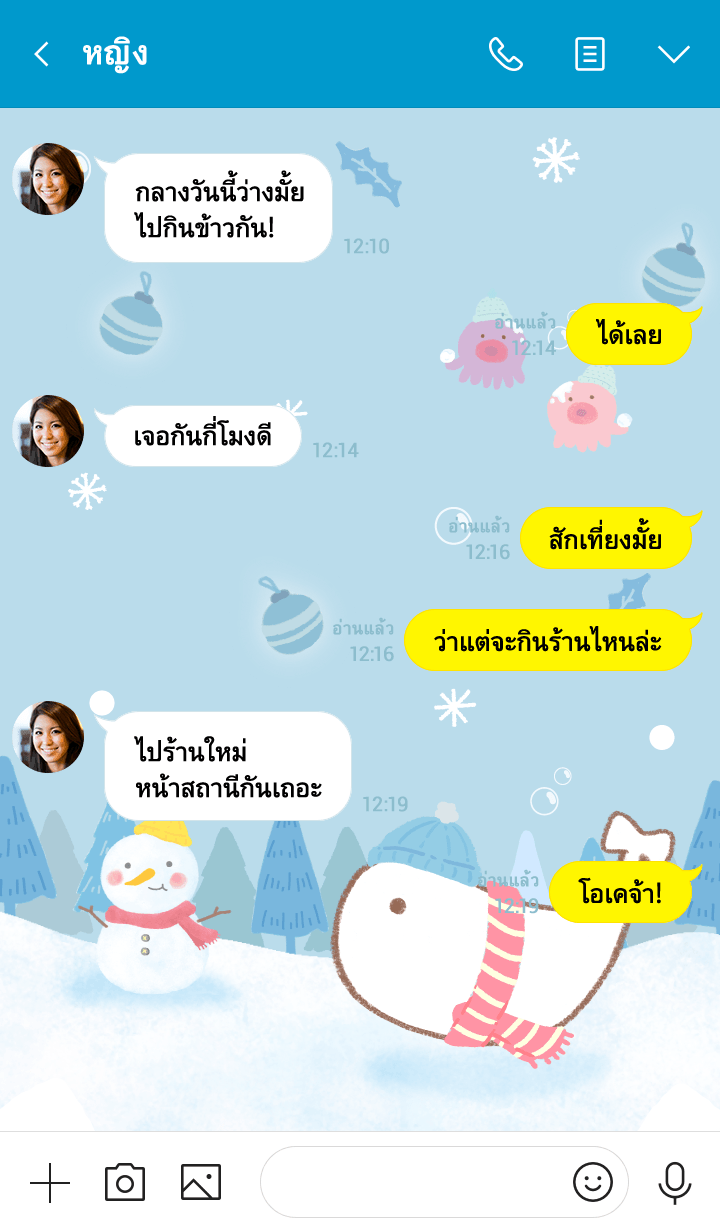Open the chat notes icon
Viewport: 720px width, 1232px height.
coord(590,54)
